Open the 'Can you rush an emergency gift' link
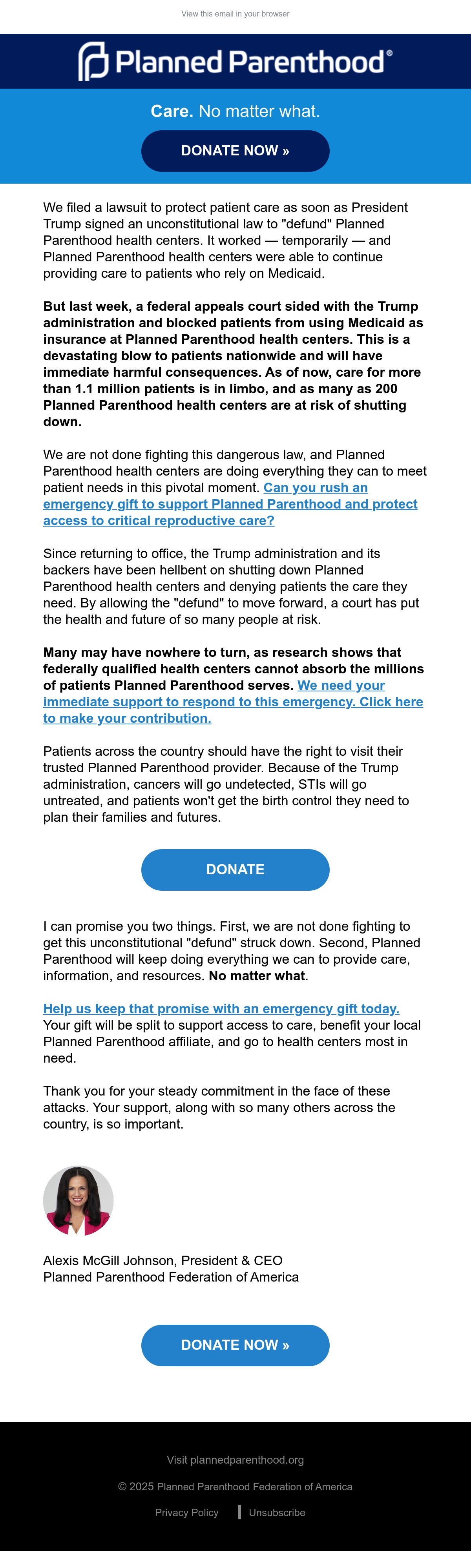 point(230,504)
